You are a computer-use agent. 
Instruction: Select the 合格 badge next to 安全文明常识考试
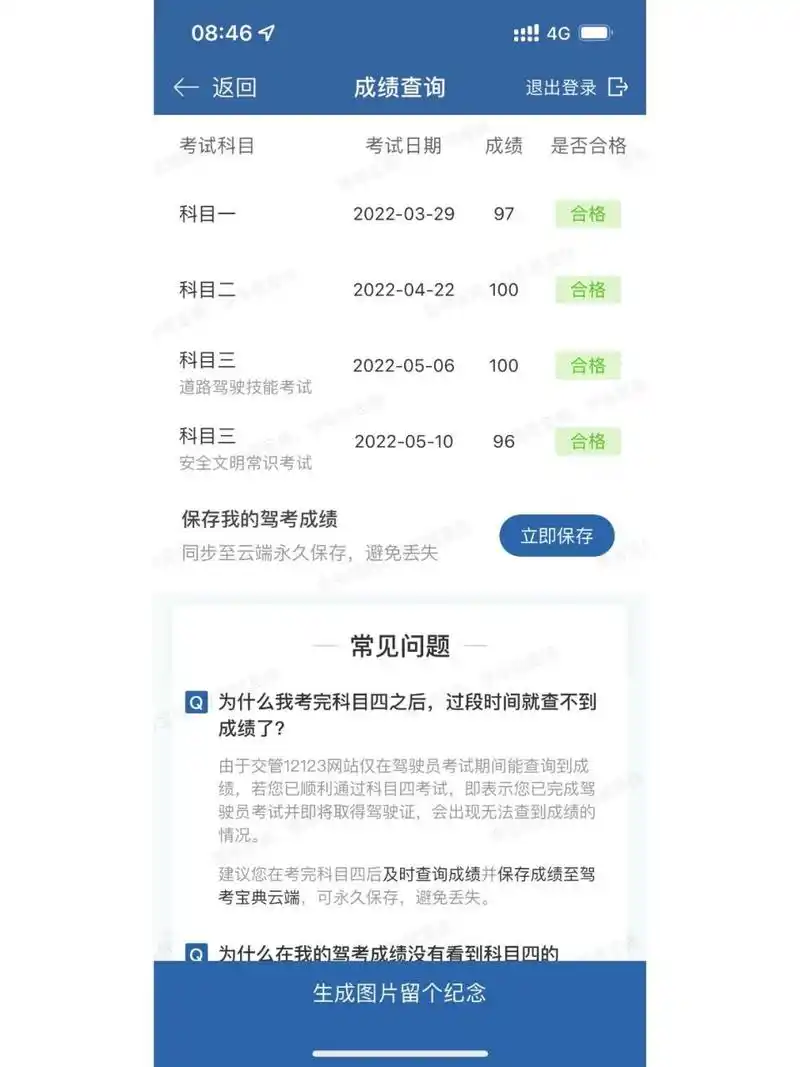pyautogui.click(x=588, y=441)
